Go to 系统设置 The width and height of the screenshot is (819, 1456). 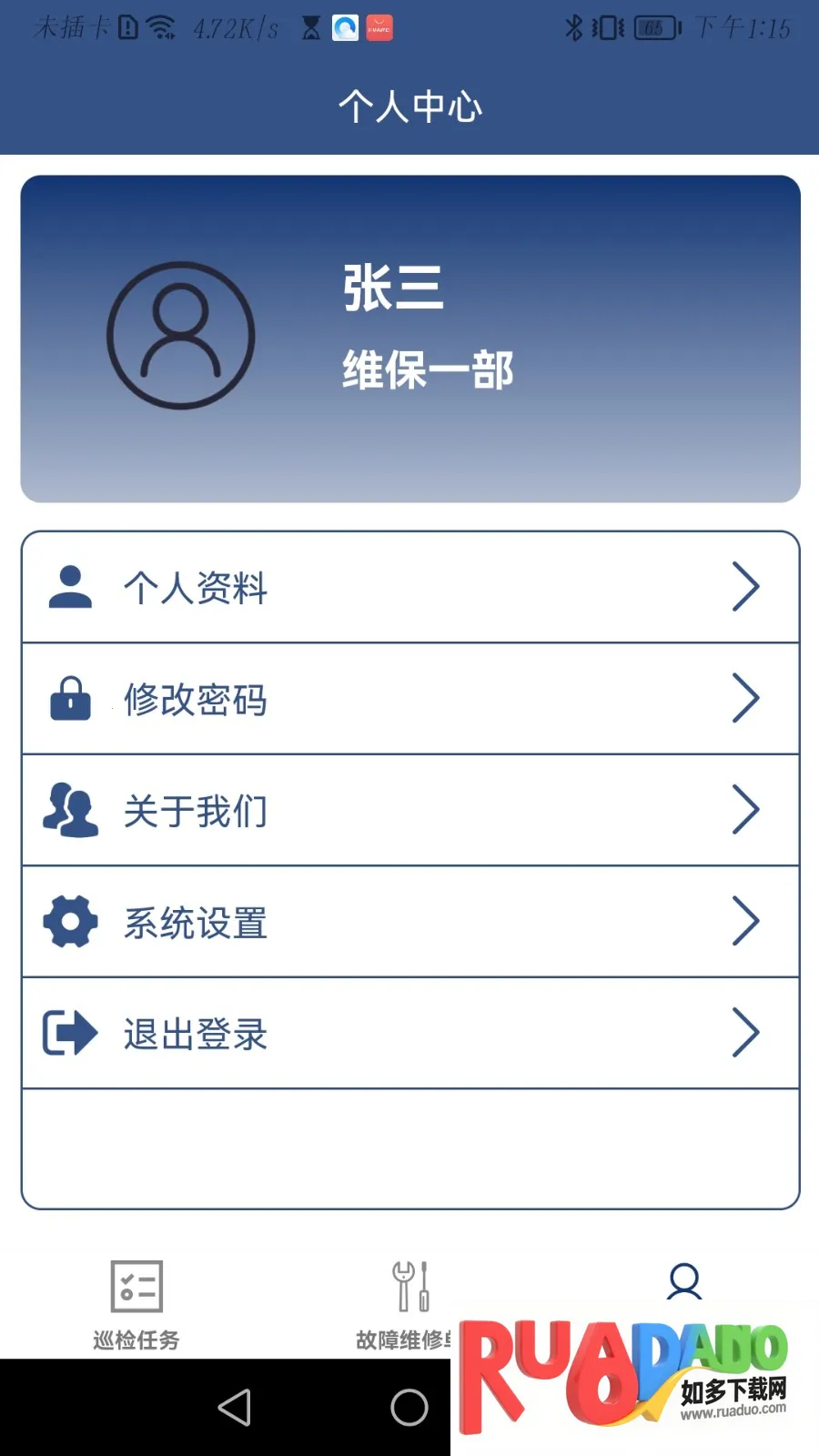click(x=409, y=922)
